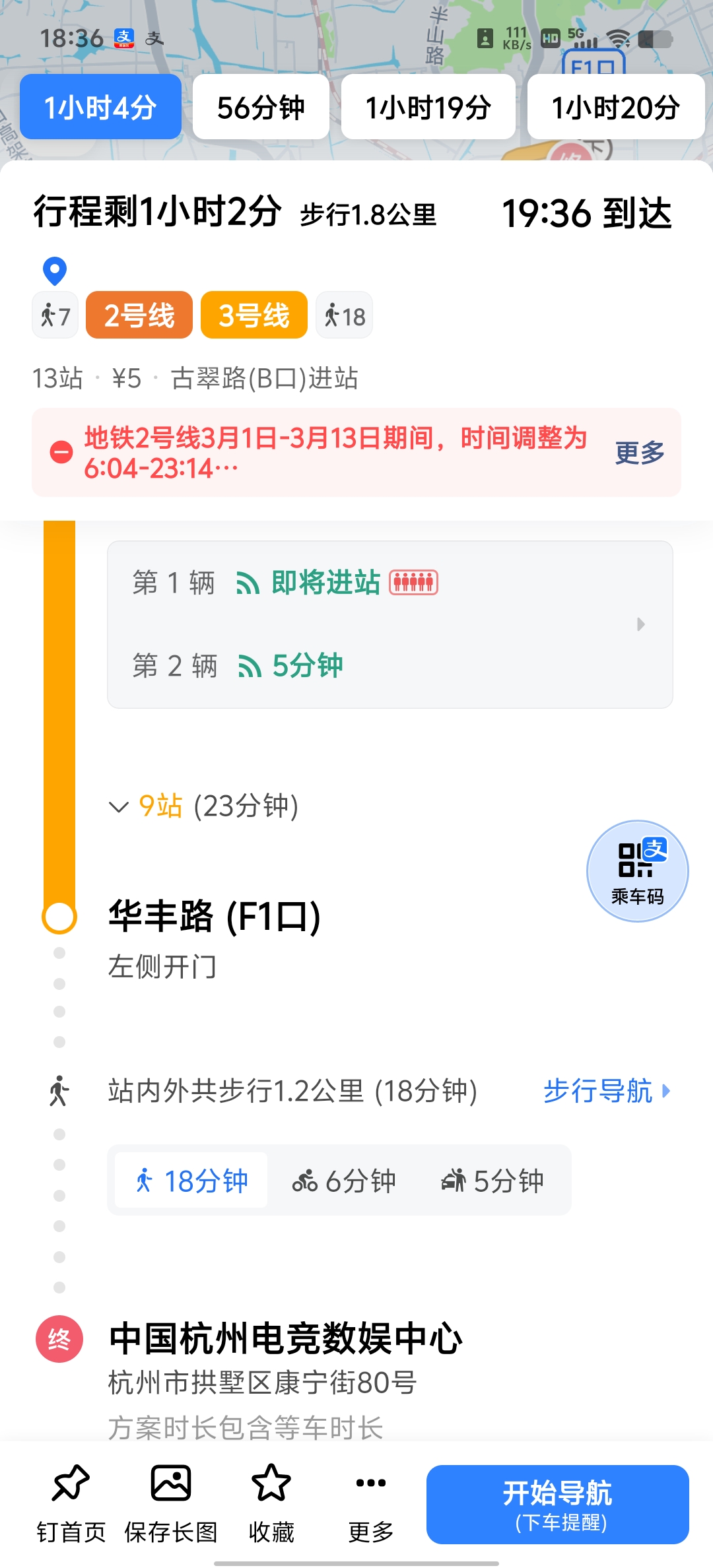Screen dimensions: 713x1568
Task: Select the 18分钟 walking option
Action: [x=191, y=1181]
